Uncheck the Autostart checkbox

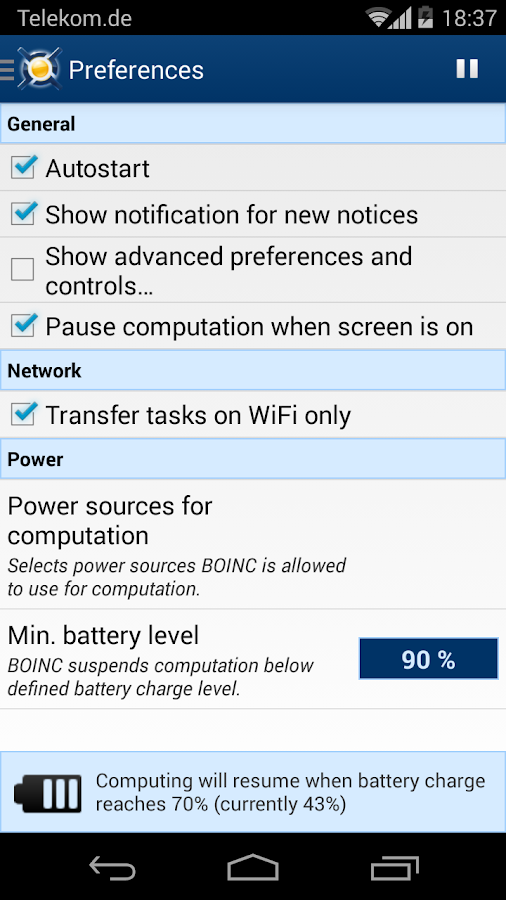pos(24,167)
